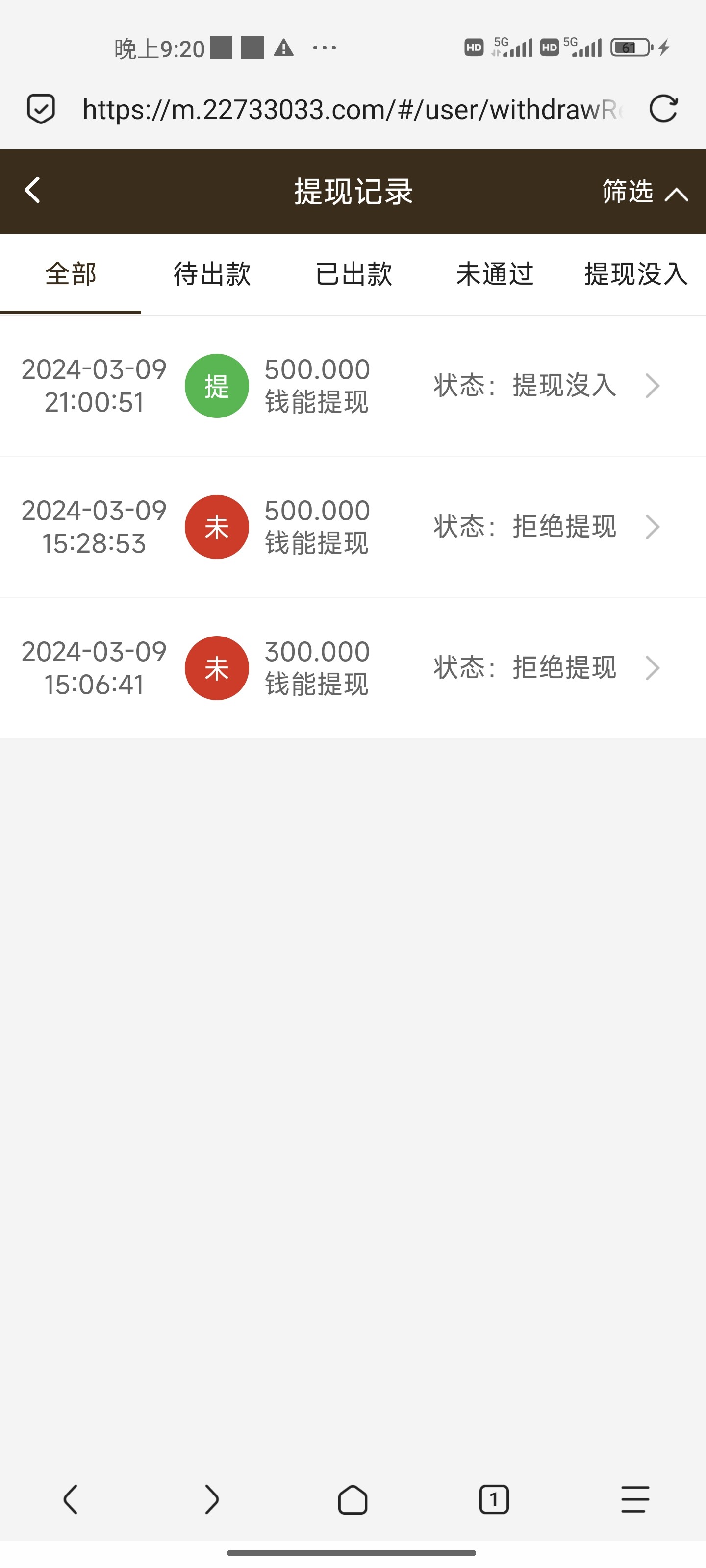This screenshot has width=706, height=1568.
Task: Go back from the 提现记录 page
Action: click(33, 191)
